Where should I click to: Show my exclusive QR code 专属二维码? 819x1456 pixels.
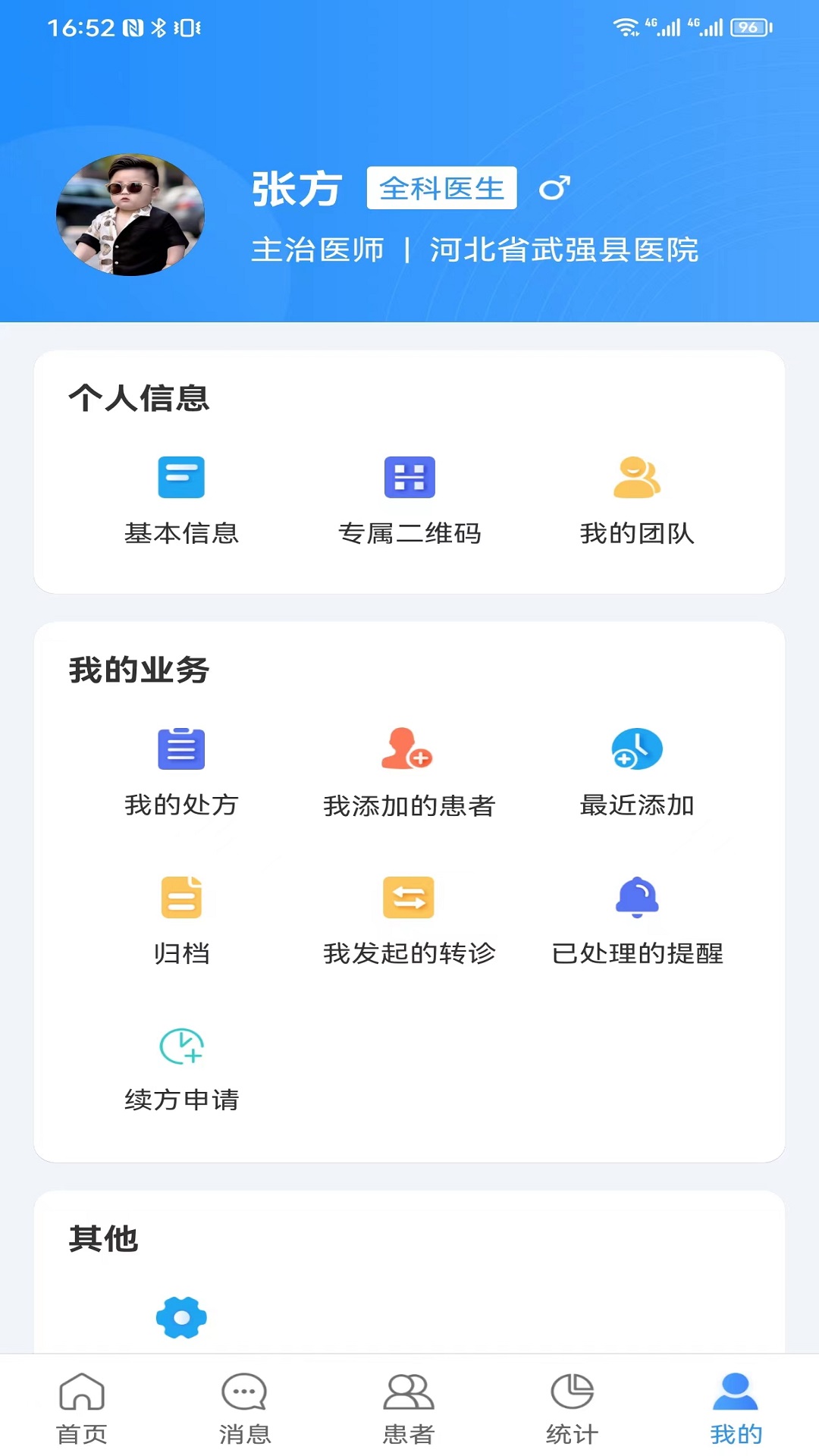tap(409, 497)
